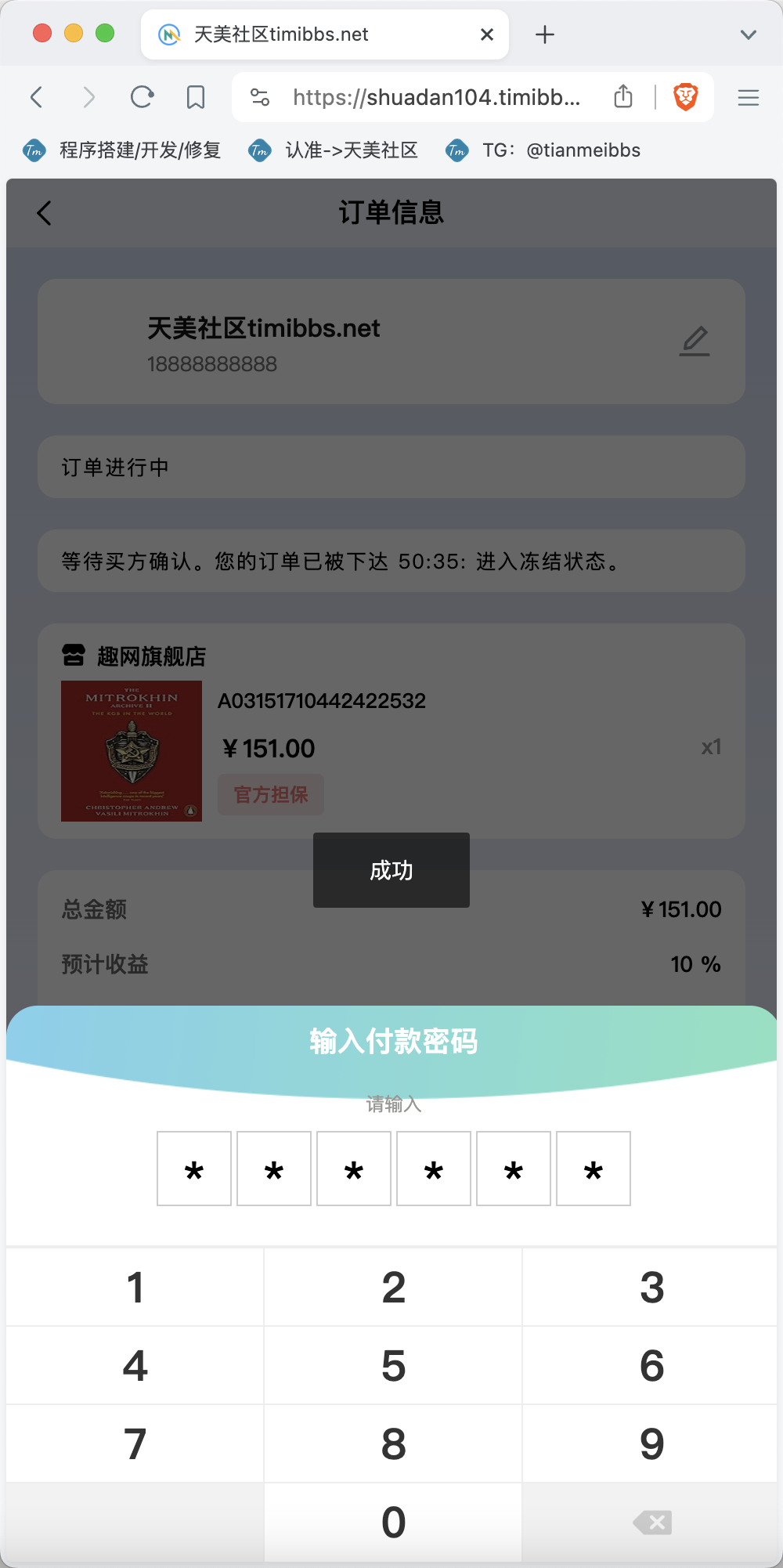Viewport: 783px width, 1568px height.
Task: Open the tab list chevron at top right
Action: (x=748, y=34)
